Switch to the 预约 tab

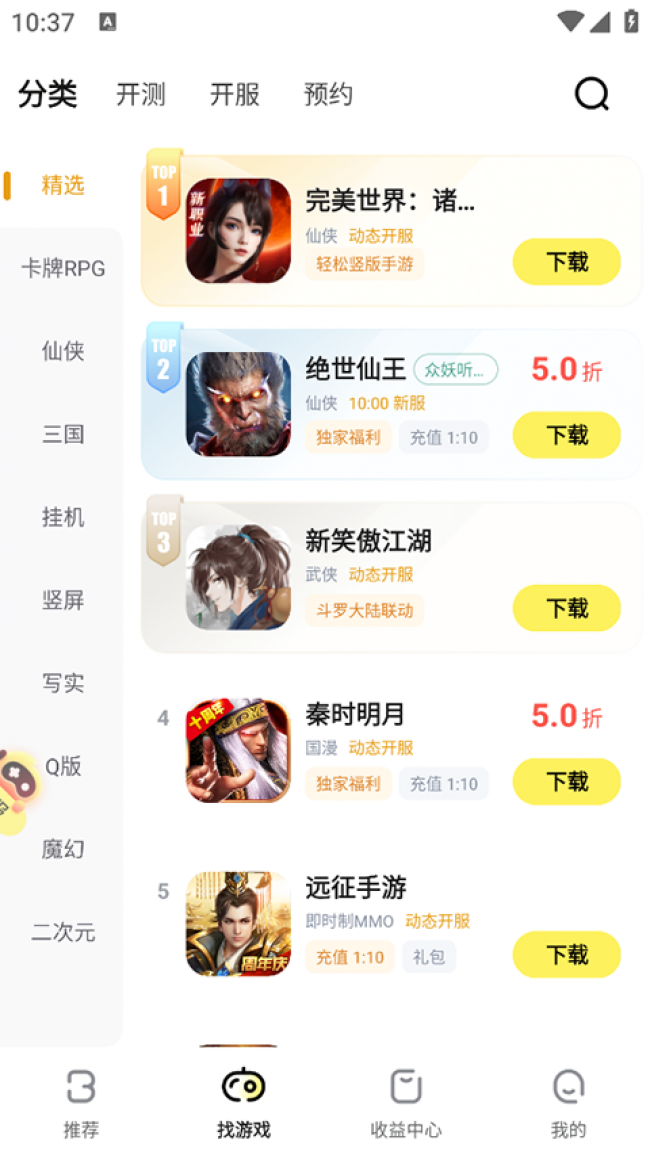click(328, 95)
